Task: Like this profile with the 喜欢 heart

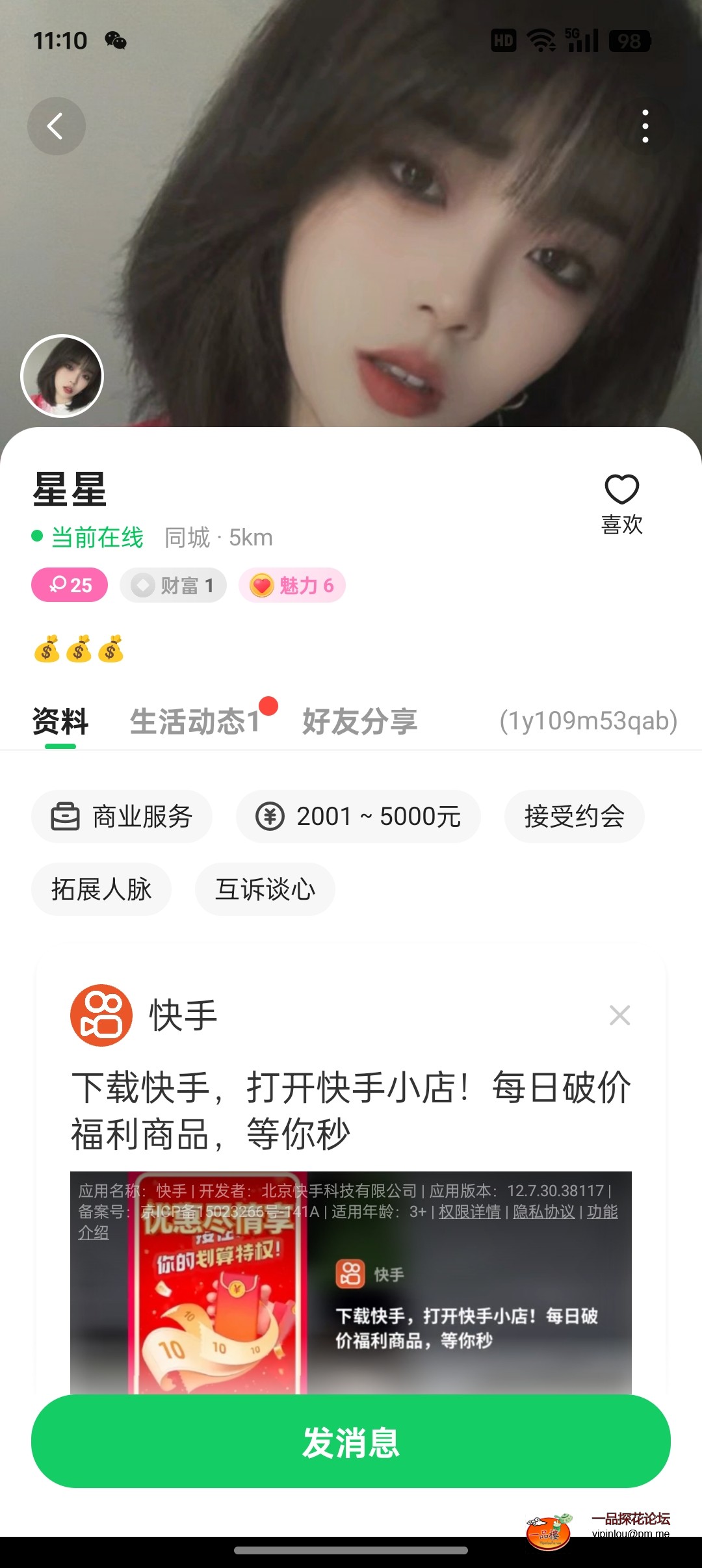Action: click(x=622, y=503)
